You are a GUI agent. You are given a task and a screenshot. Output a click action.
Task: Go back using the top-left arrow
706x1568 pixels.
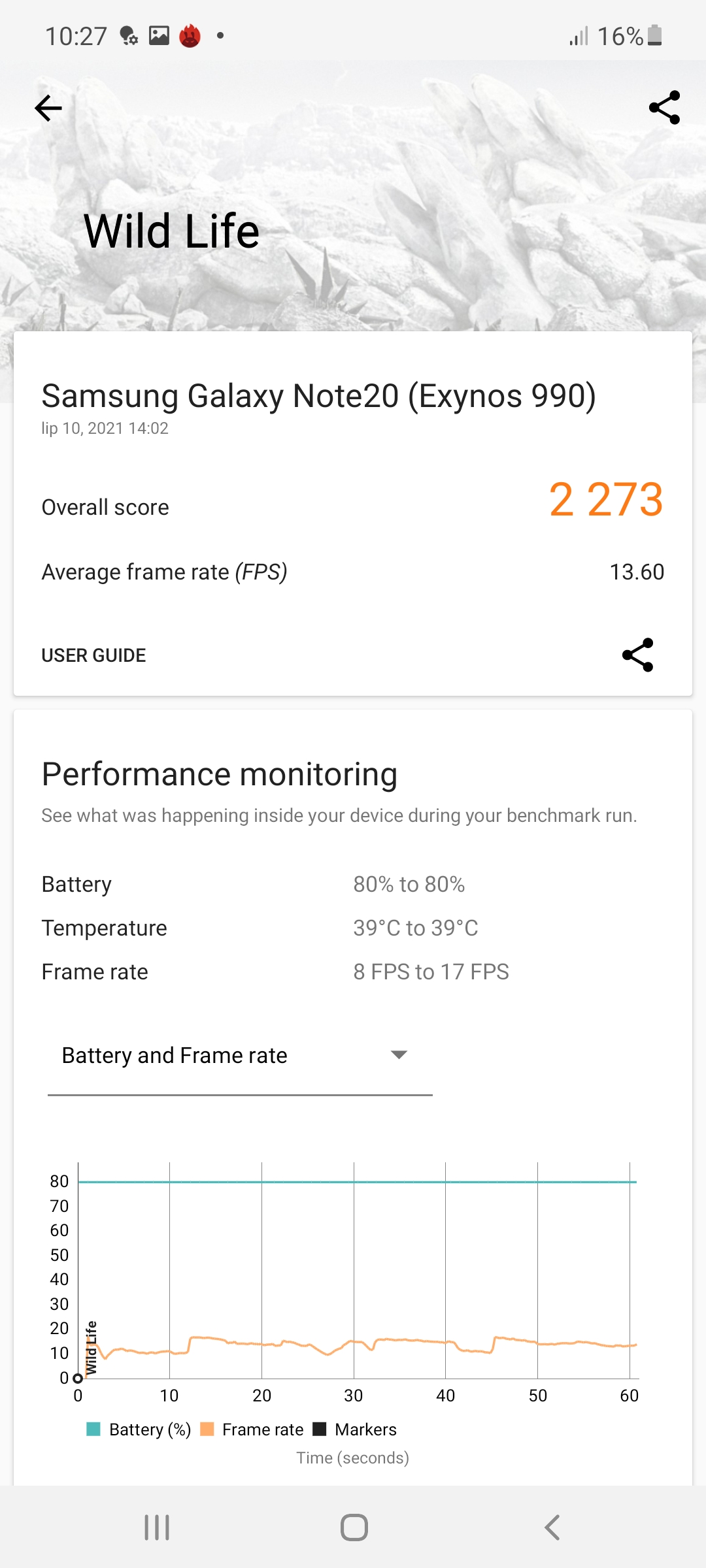[48, 108]
